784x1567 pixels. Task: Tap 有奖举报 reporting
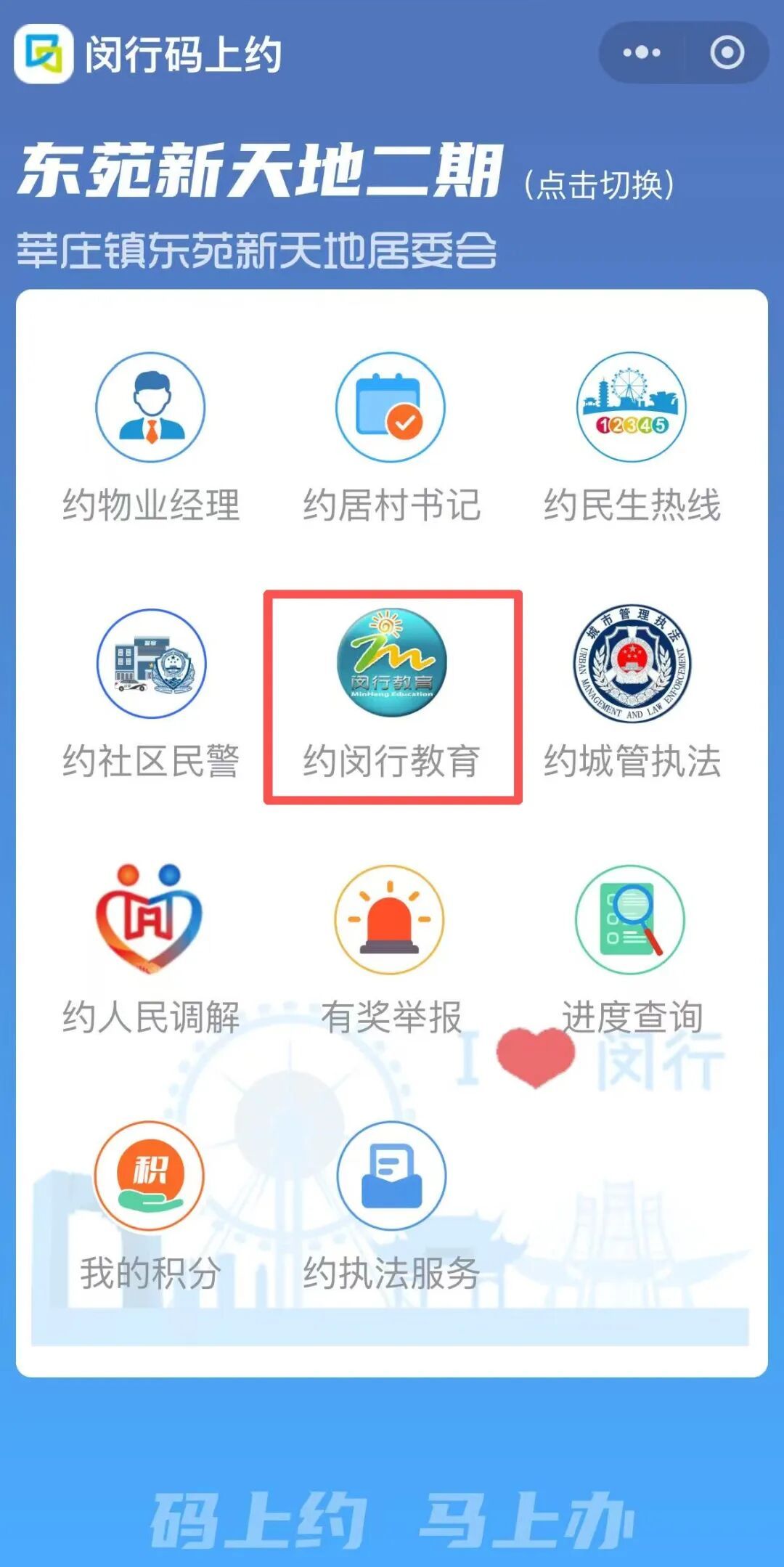coord(391,949)
